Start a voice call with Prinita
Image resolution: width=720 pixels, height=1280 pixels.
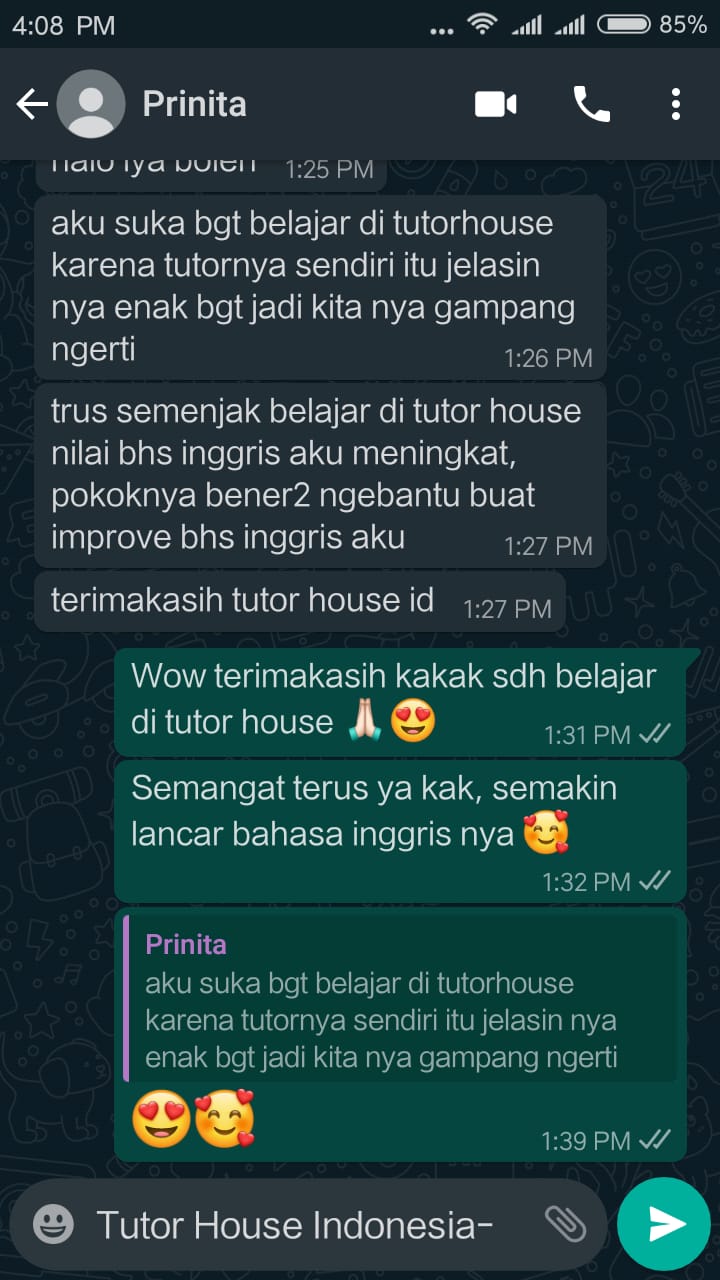[x=591, y=104]
